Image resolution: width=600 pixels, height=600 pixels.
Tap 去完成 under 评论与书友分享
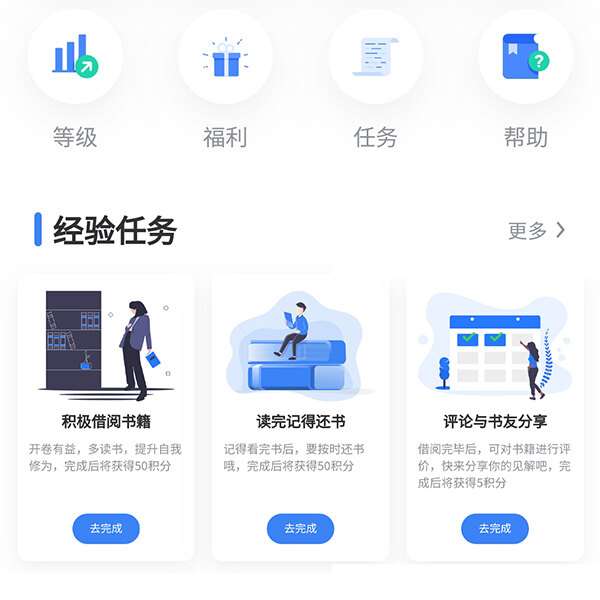494,528
